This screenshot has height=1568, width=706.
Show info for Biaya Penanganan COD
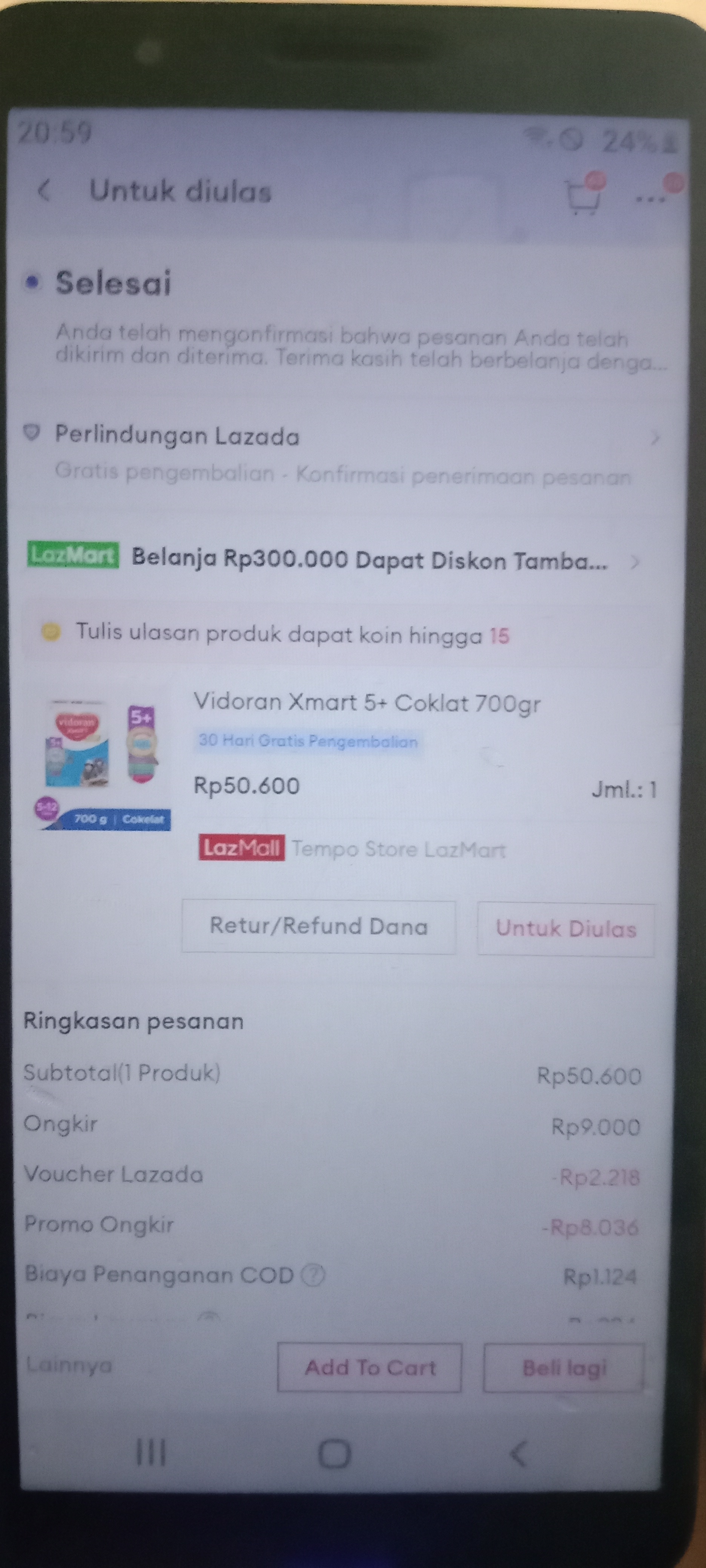click(314, 1274)
